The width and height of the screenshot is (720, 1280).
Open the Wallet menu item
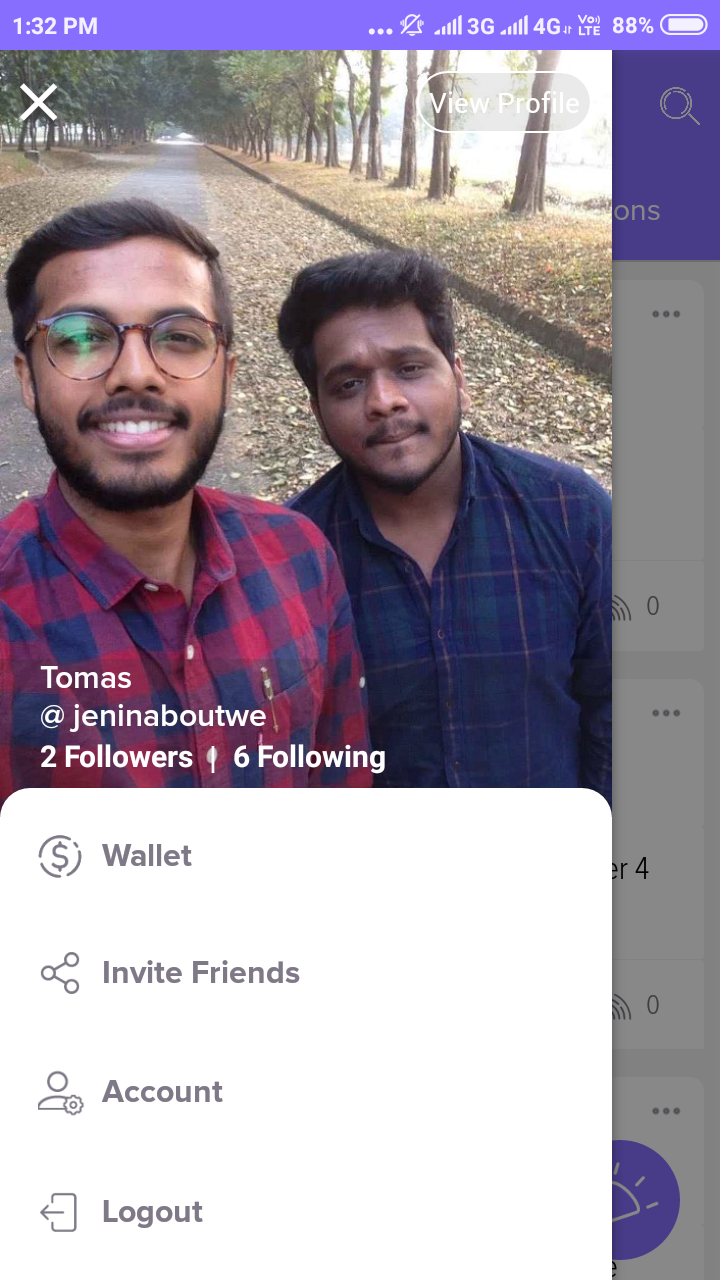coord(146,856)
